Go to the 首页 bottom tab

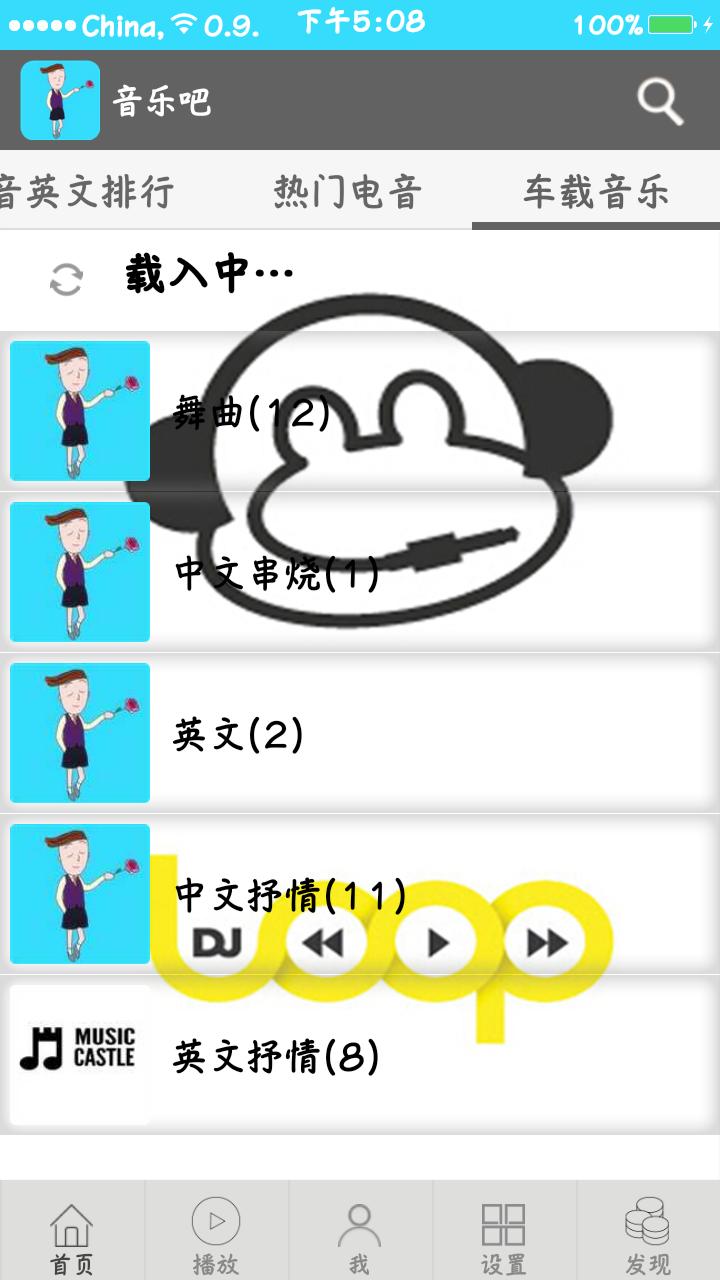tap(72, 1232)
